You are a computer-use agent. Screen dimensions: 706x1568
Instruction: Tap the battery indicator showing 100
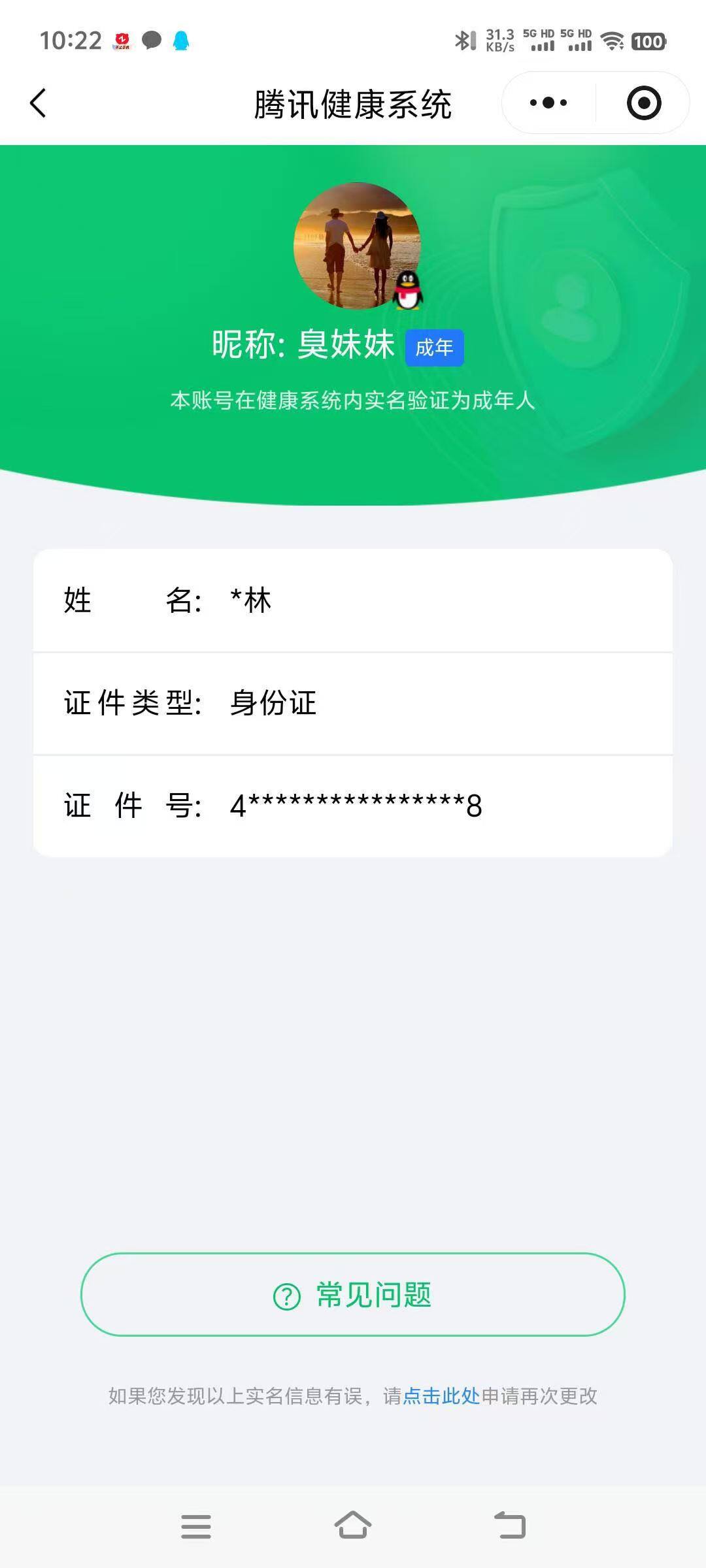click(647, 41)
